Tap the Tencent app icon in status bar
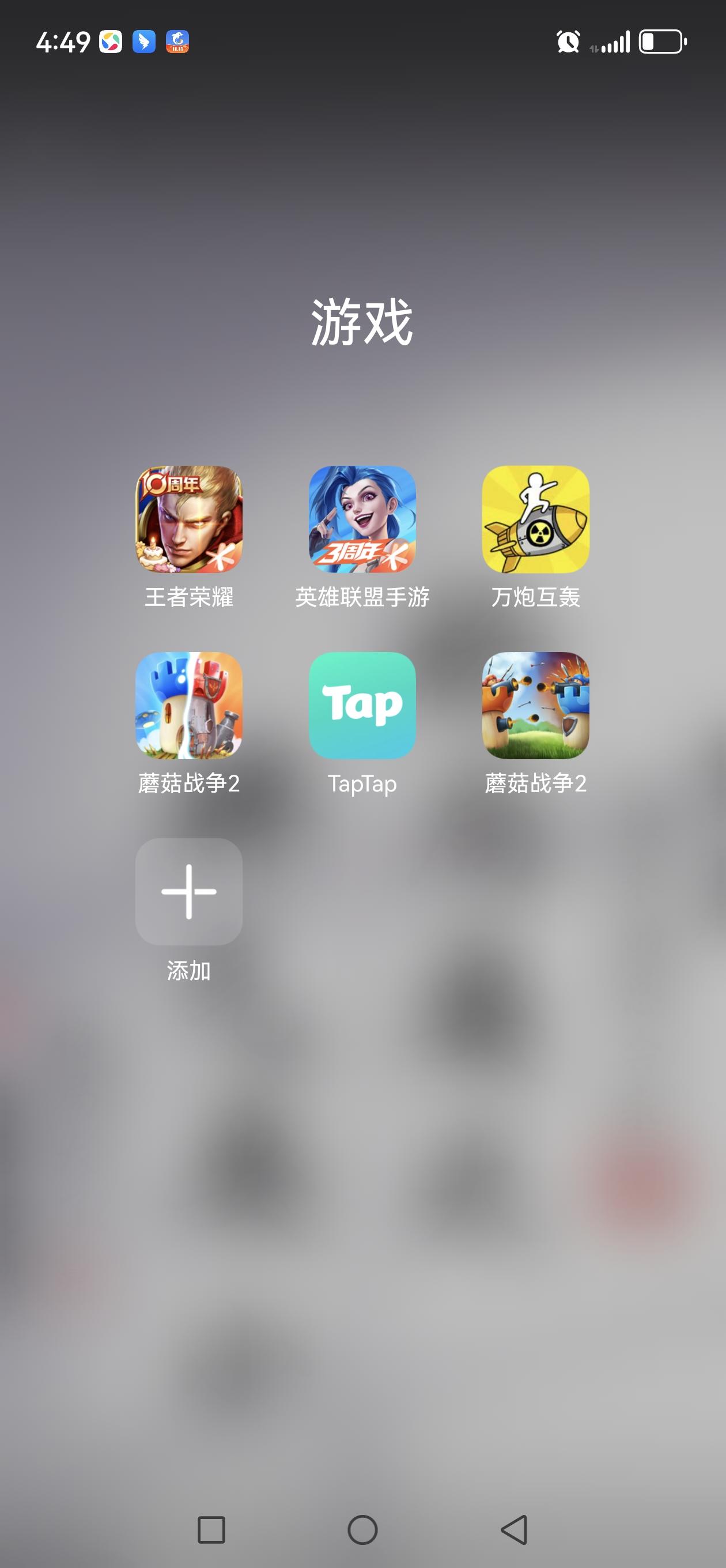 tap(109, 42)
